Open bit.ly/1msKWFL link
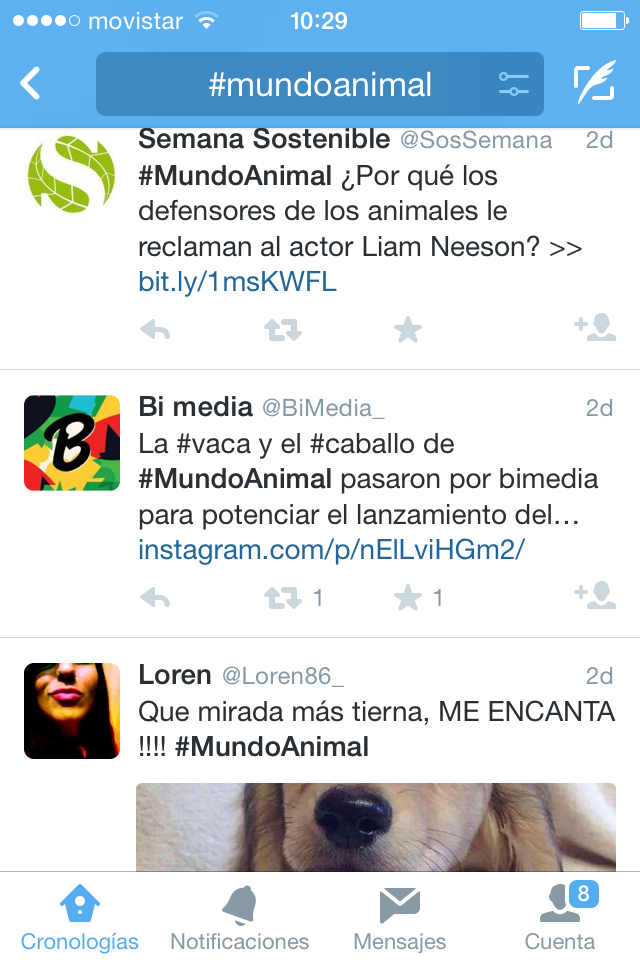640x960 pixels. point(237,283)
